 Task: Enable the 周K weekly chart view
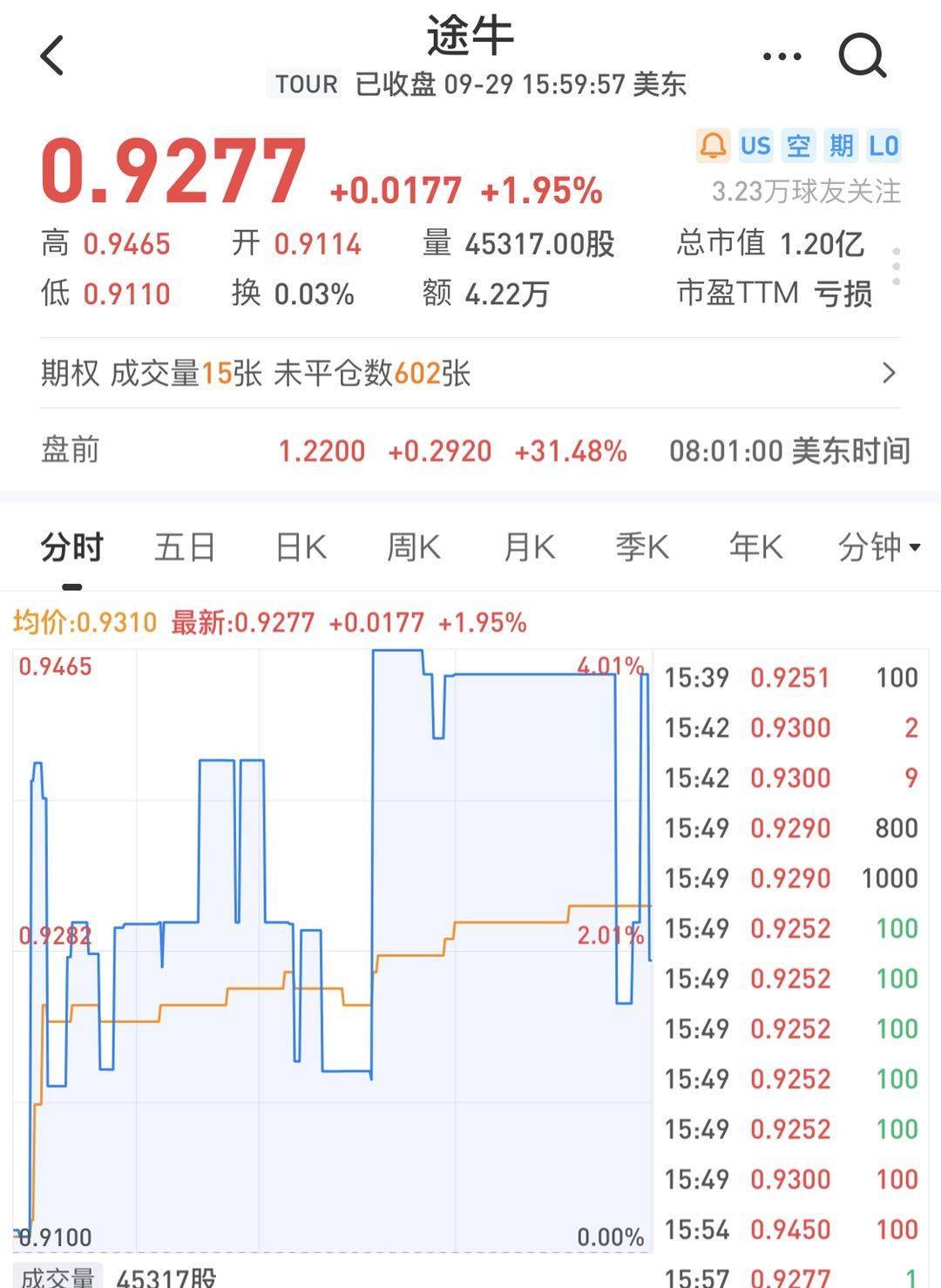(x=412, y=547)
